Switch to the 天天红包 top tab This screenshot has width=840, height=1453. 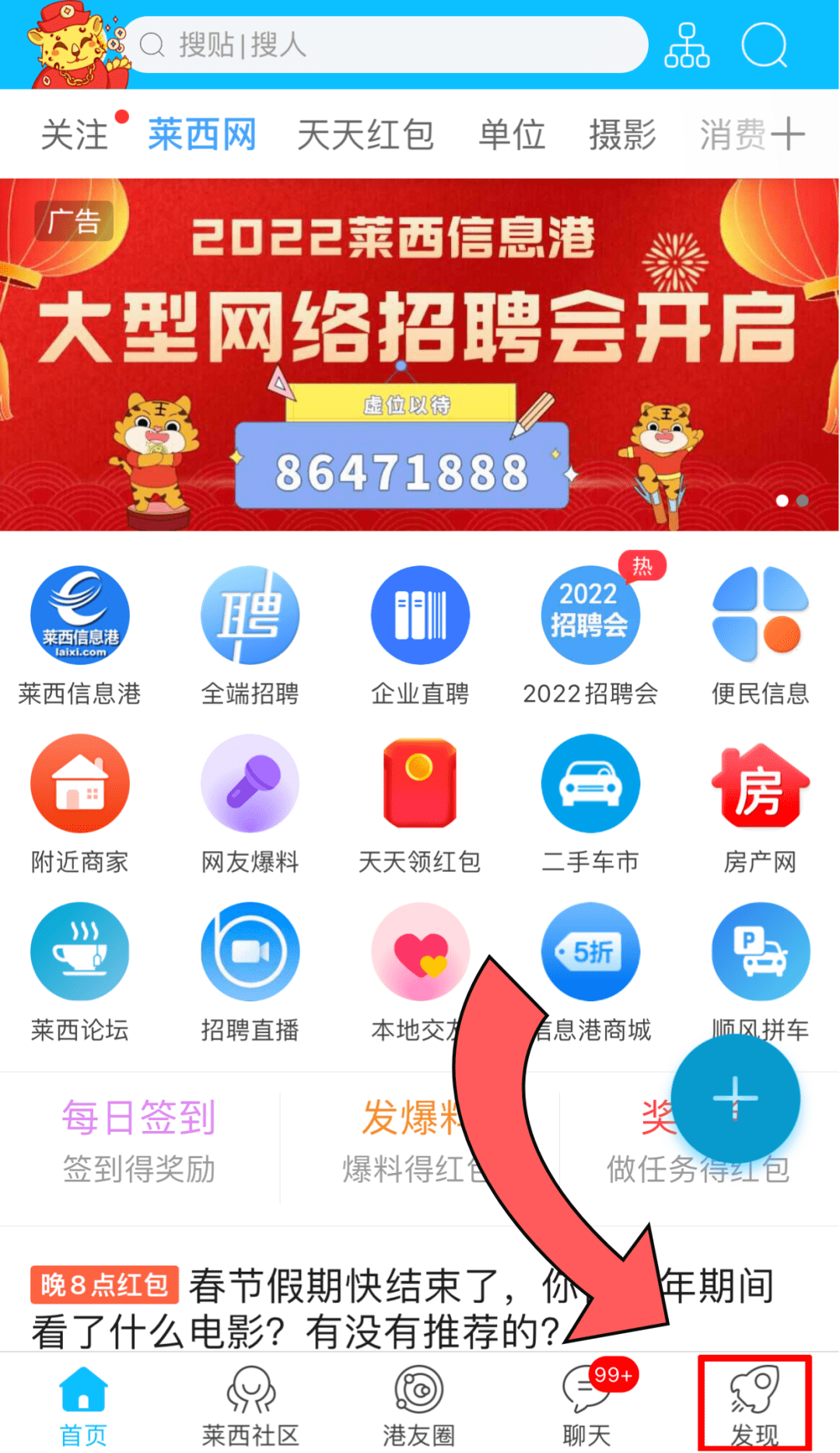(366, 135)
